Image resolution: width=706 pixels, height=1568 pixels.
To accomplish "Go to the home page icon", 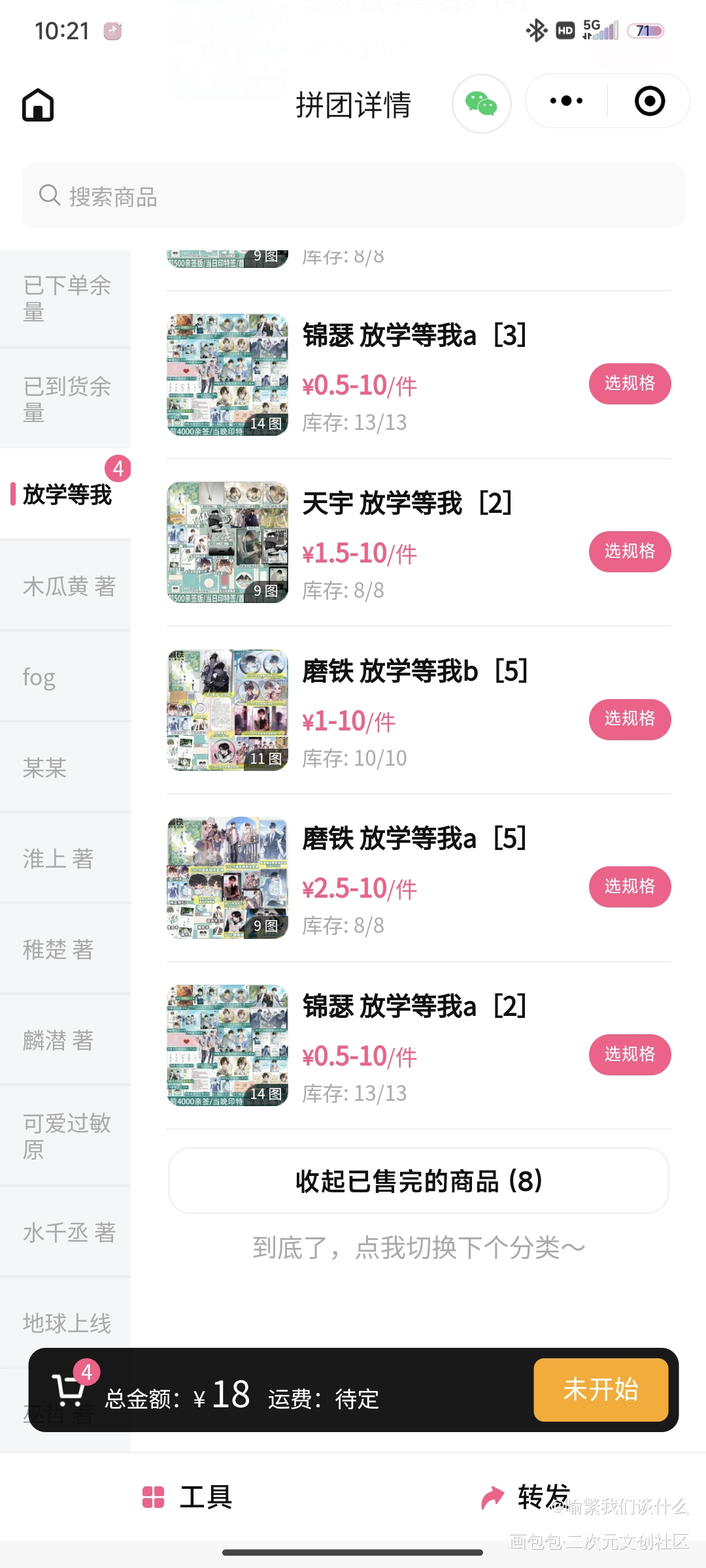I will [x=38, y=105].
